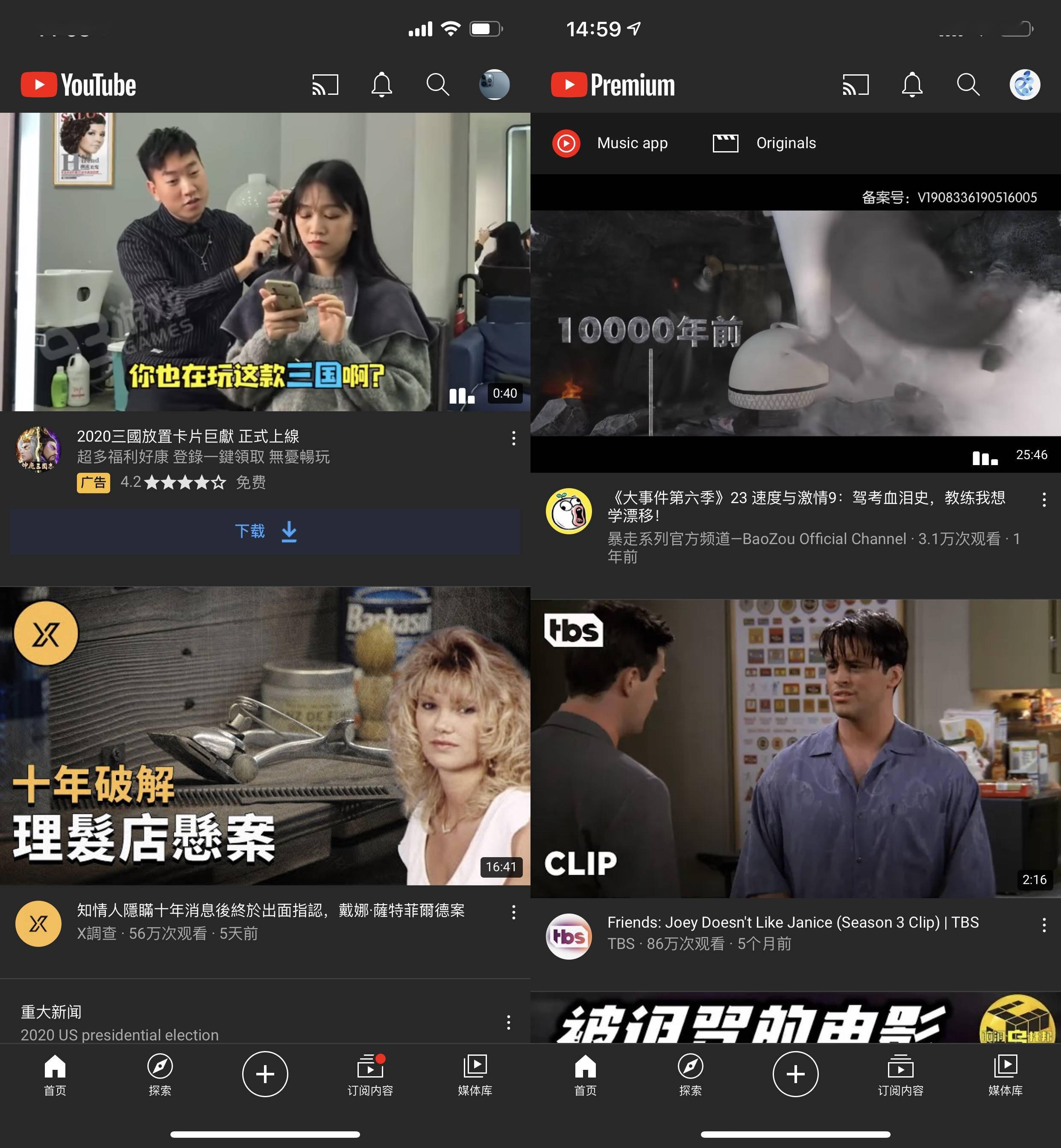This screenshot has height=1148, width=1061.
Task: Open the 重大新闻 section overflow menu
Action: coord(508,1022)
